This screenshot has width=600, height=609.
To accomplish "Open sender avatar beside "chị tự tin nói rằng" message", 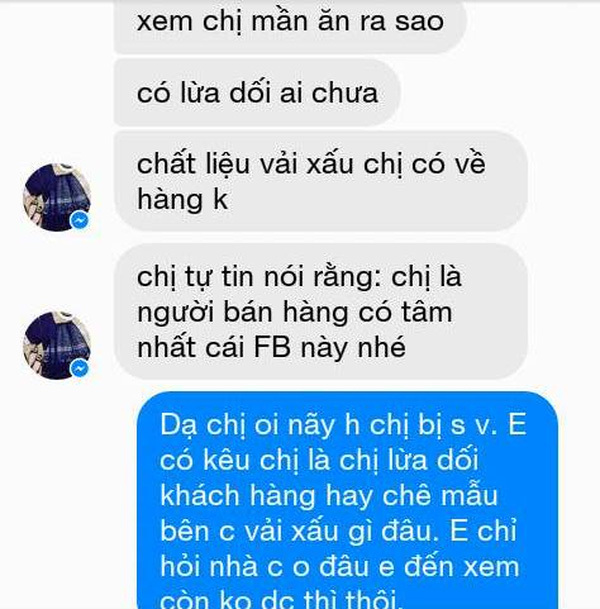I will tap(56, 344).
